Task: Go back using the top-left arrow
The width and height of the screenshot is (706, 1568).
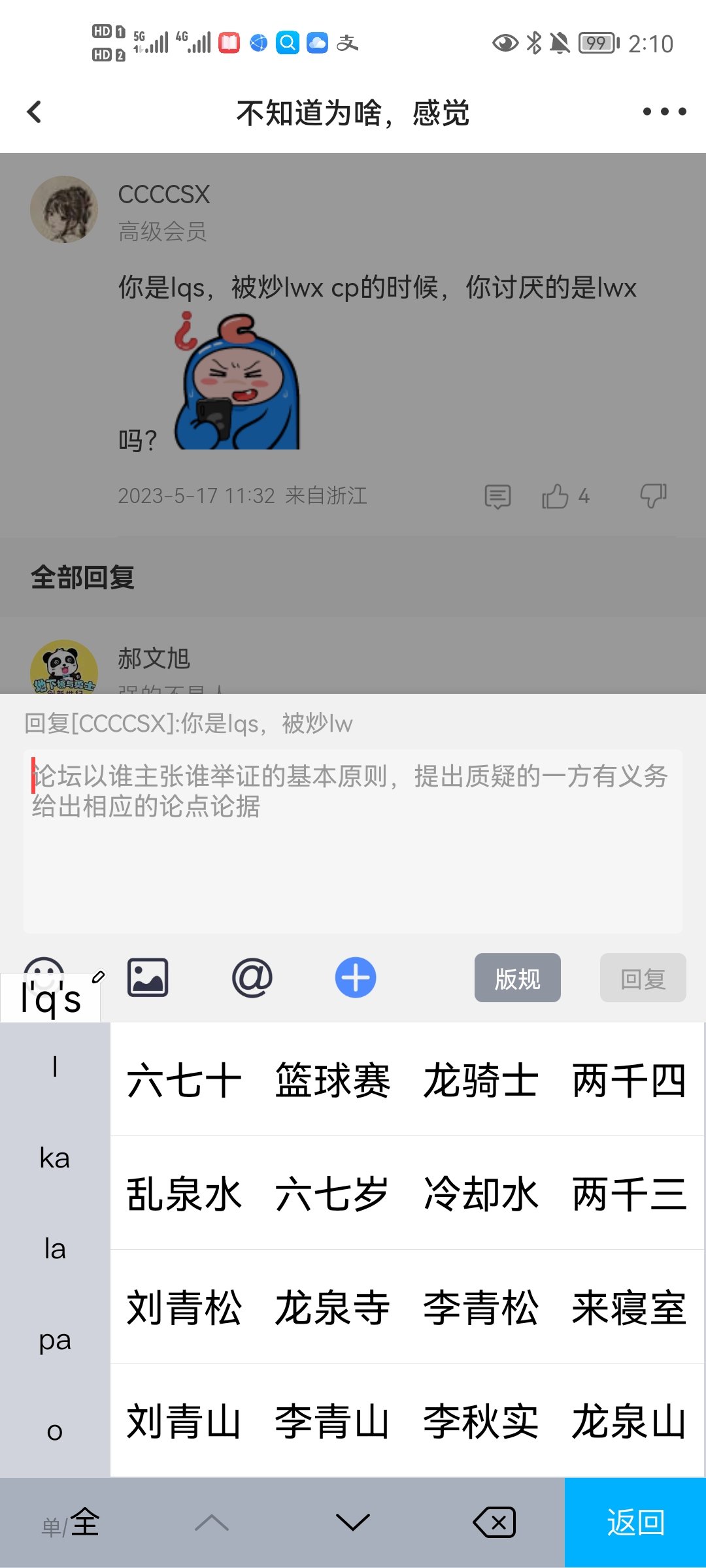Action: point(35,112)
